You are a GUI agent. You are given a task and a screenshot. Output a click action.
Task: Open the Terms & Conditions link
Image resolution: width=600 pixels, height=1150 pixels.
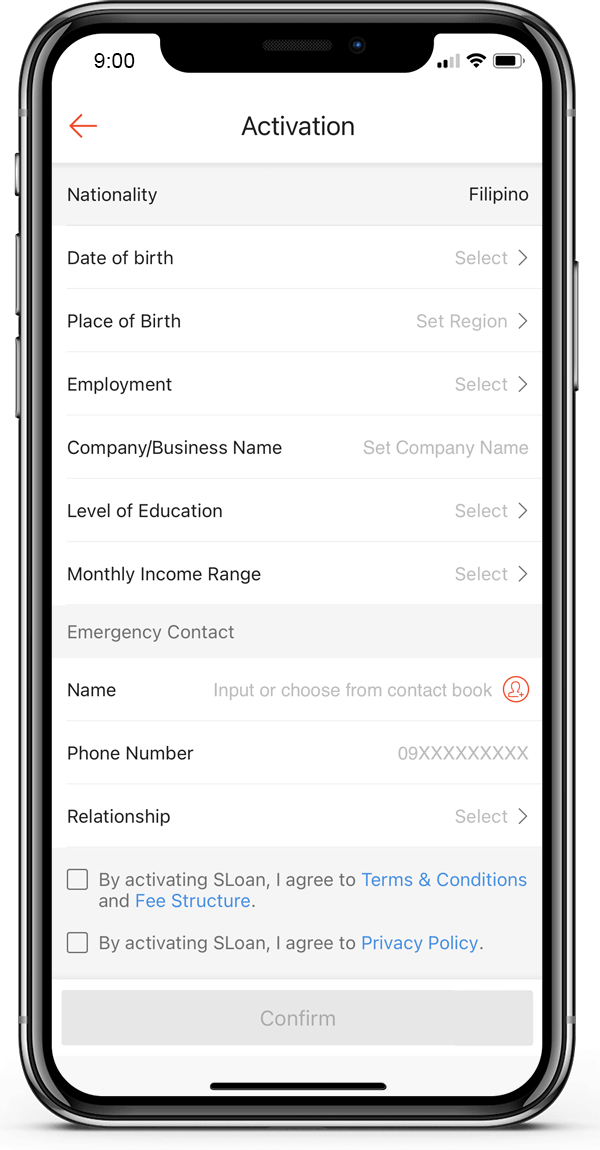[444, 879]
